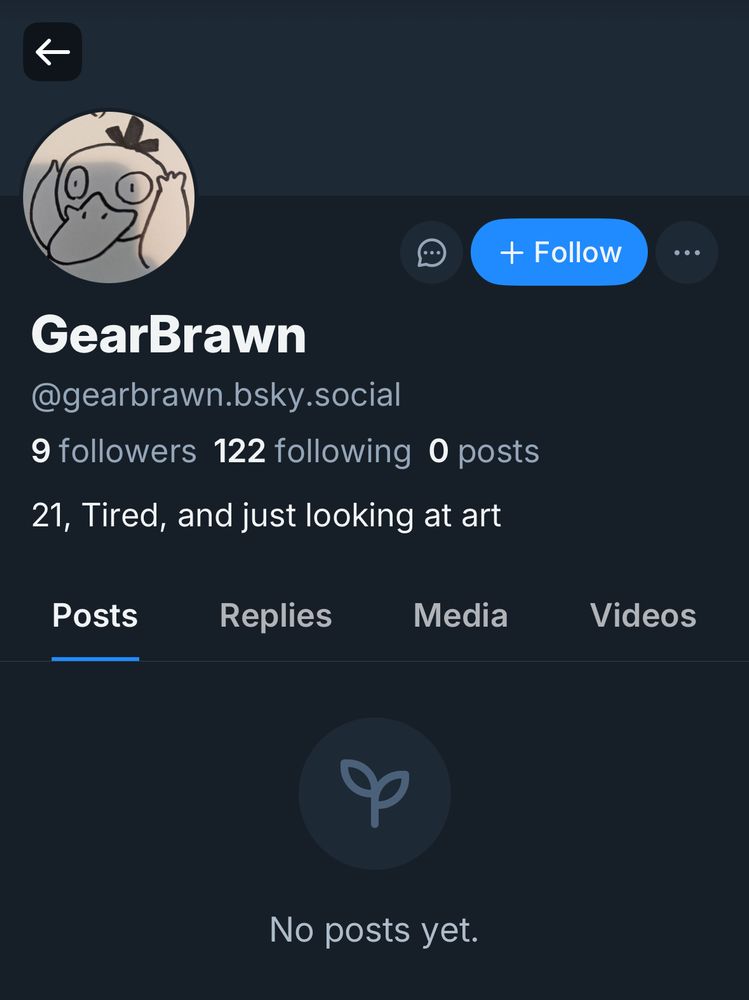This screenshot has width=749, height=1000.
Task: Switch to the Media tab
Action: pos(460,615)
